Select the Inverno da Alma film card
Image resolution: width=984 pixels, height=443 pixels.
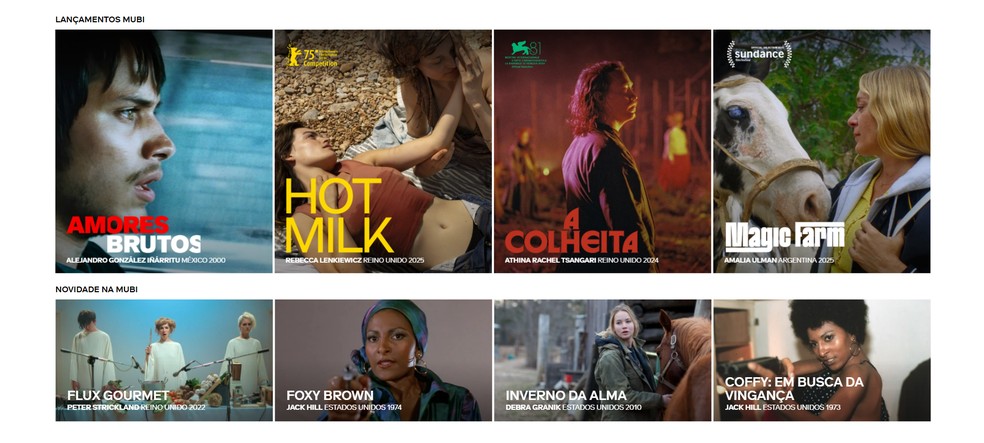pyautogui.click(x=602, y=360)
